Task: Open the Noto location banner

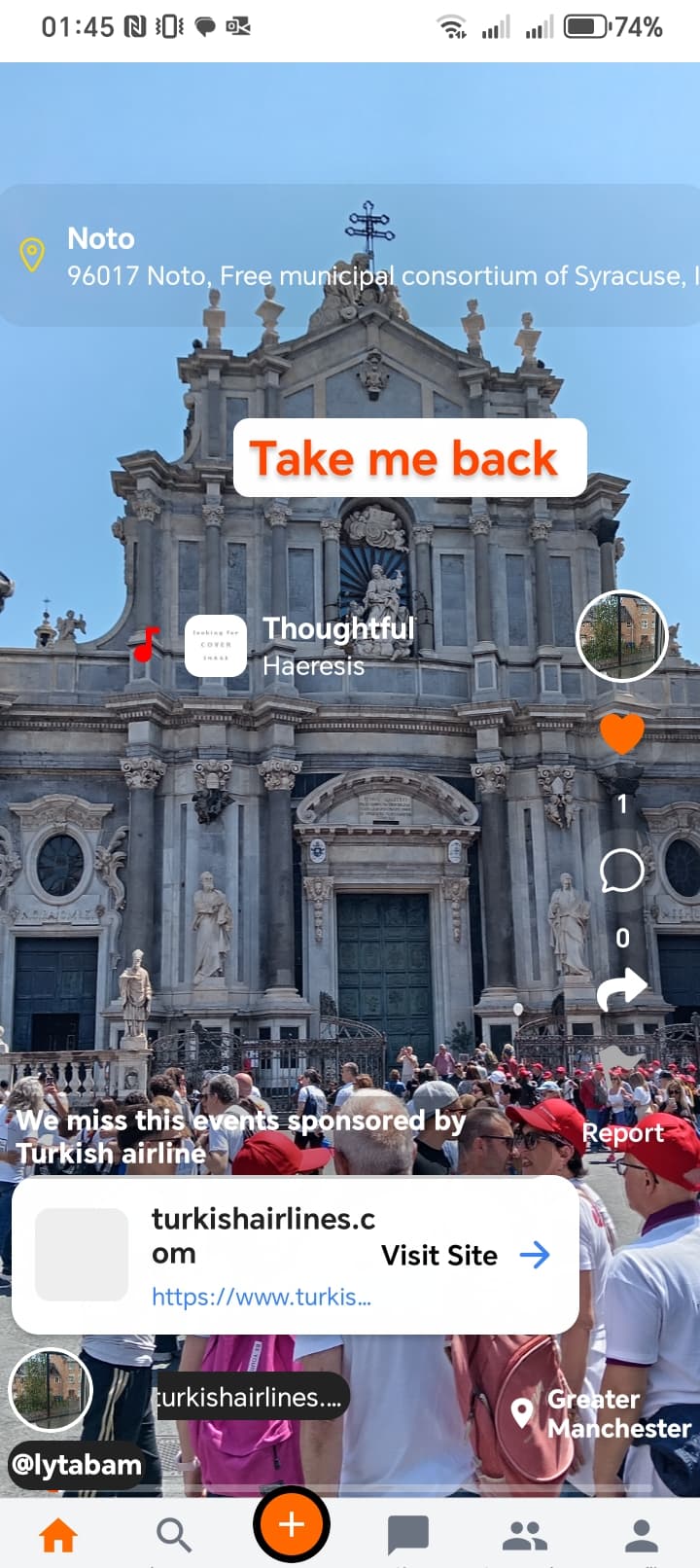Action: click(350, 256)
